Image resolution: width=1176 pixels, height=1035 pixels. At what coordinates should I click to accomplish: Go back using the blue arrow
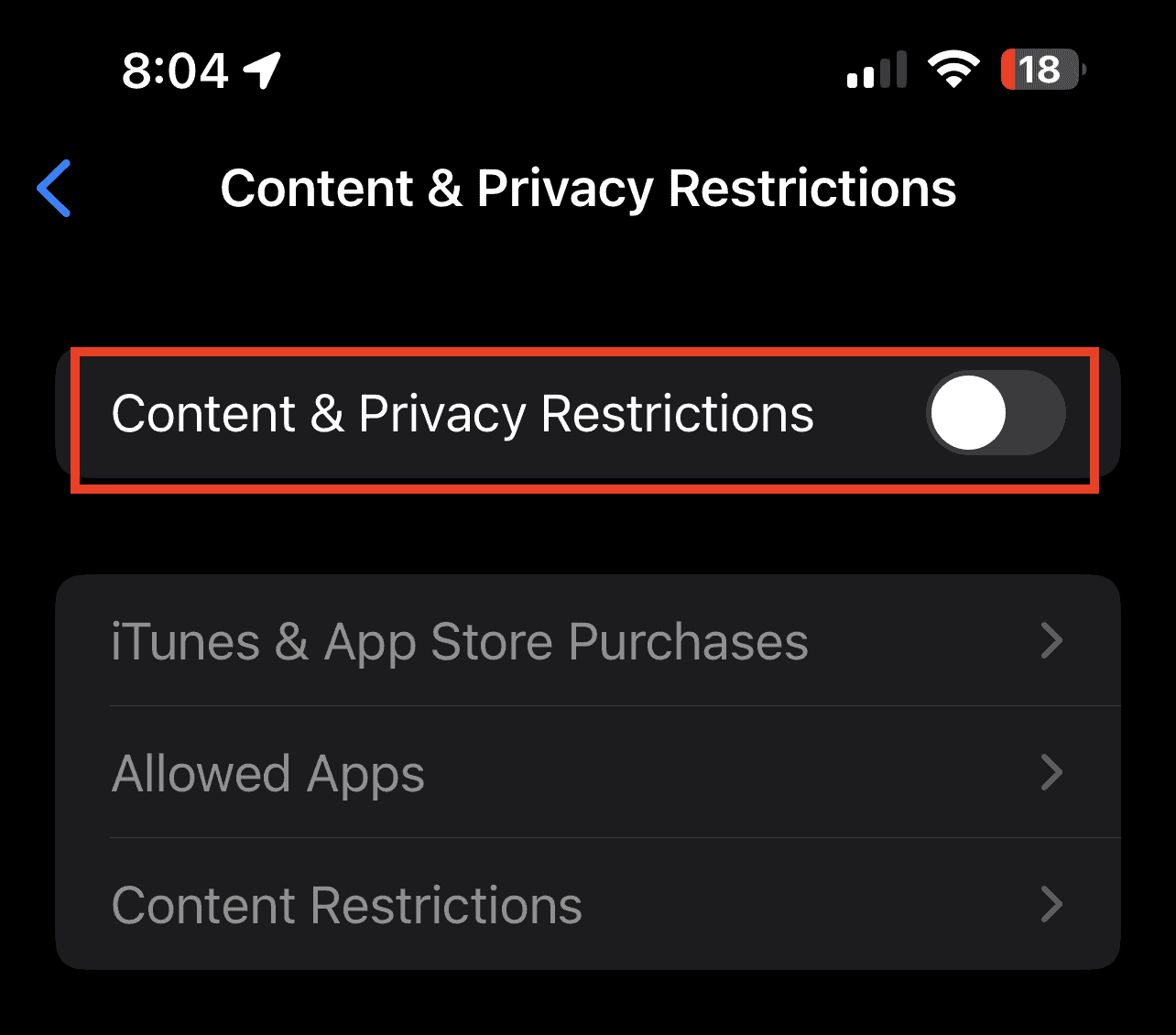pos(54,189)
